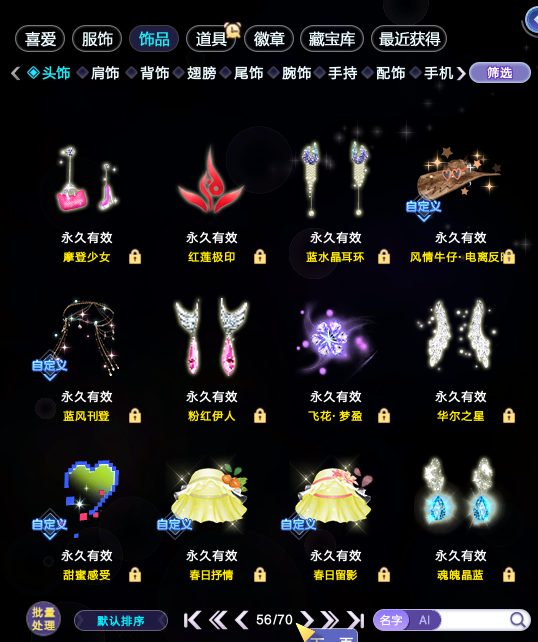Show 最近获得 items
This screenshot has height=642, width=538.
(x=409, y=39)
